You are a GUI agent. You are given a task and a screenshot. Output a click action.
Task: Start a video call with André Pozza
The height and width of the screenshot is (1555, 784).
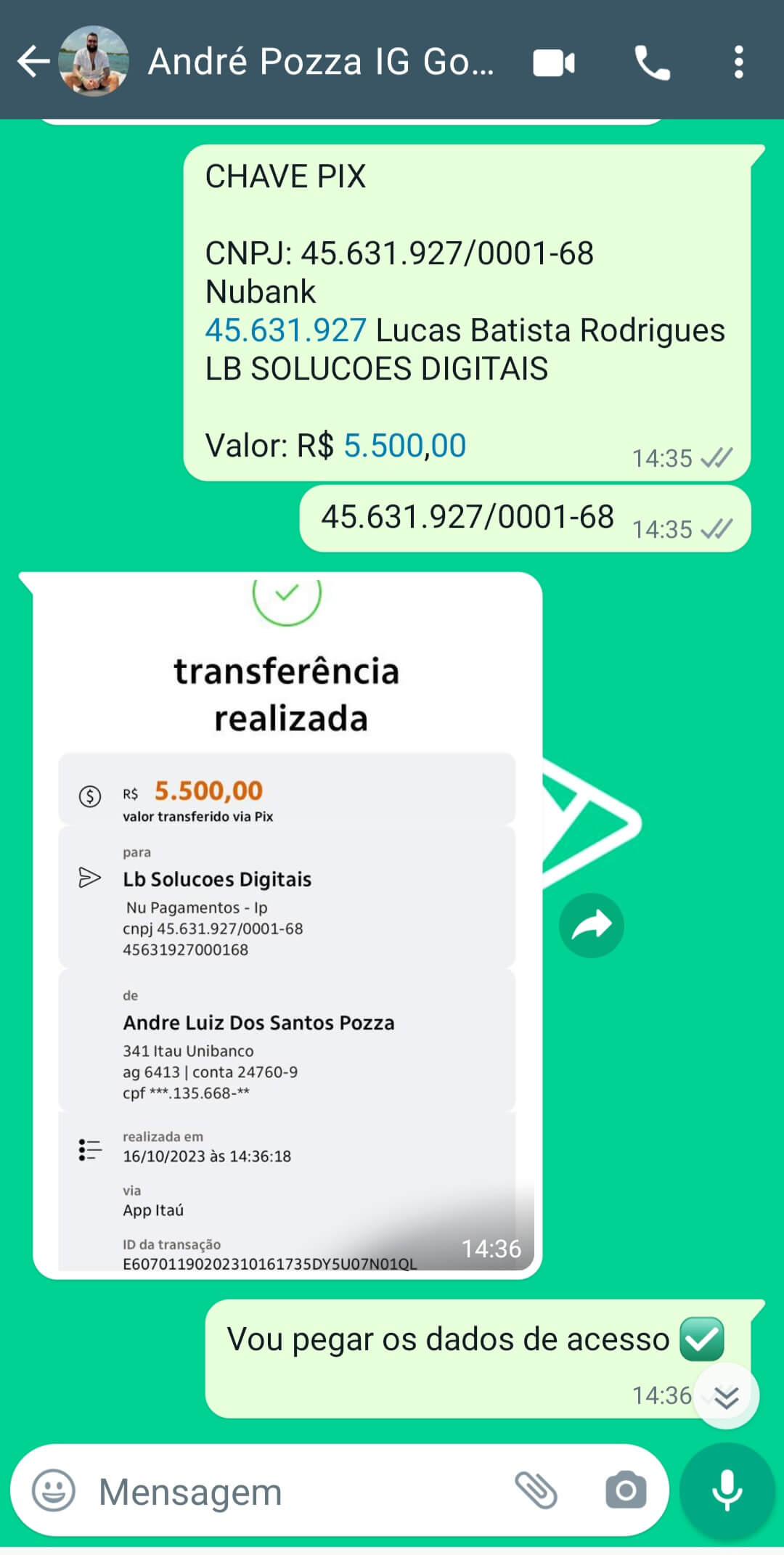pos(553,62)
